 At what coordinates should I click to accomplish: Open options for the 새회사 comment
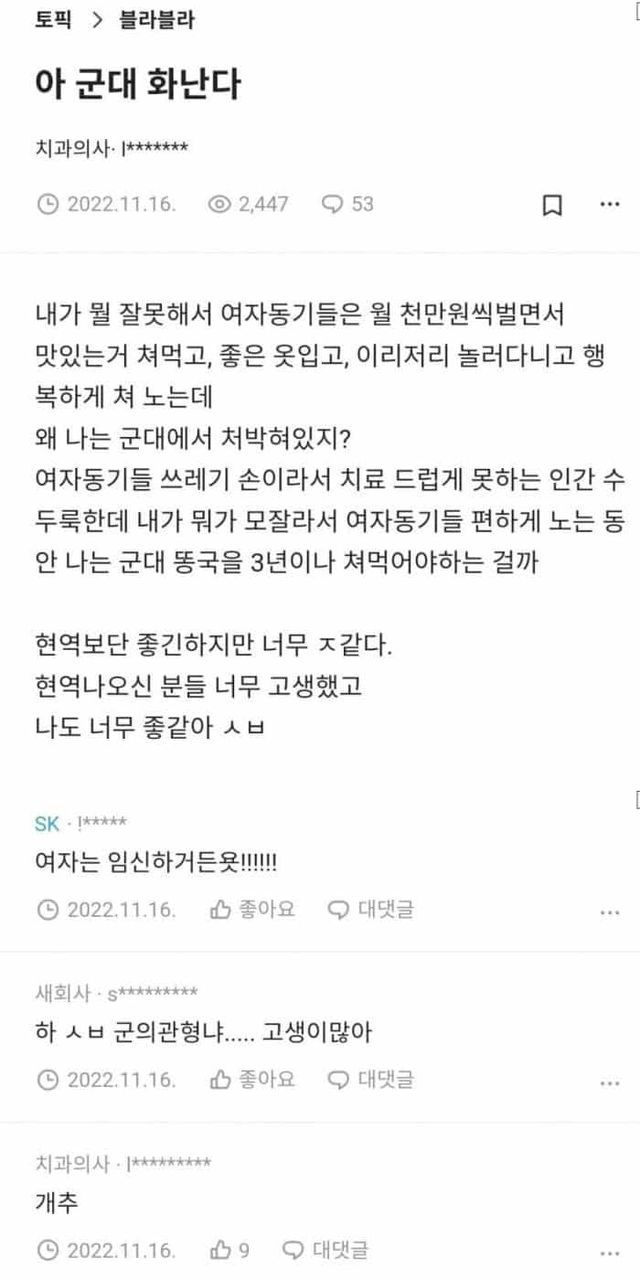point(609,1082)
